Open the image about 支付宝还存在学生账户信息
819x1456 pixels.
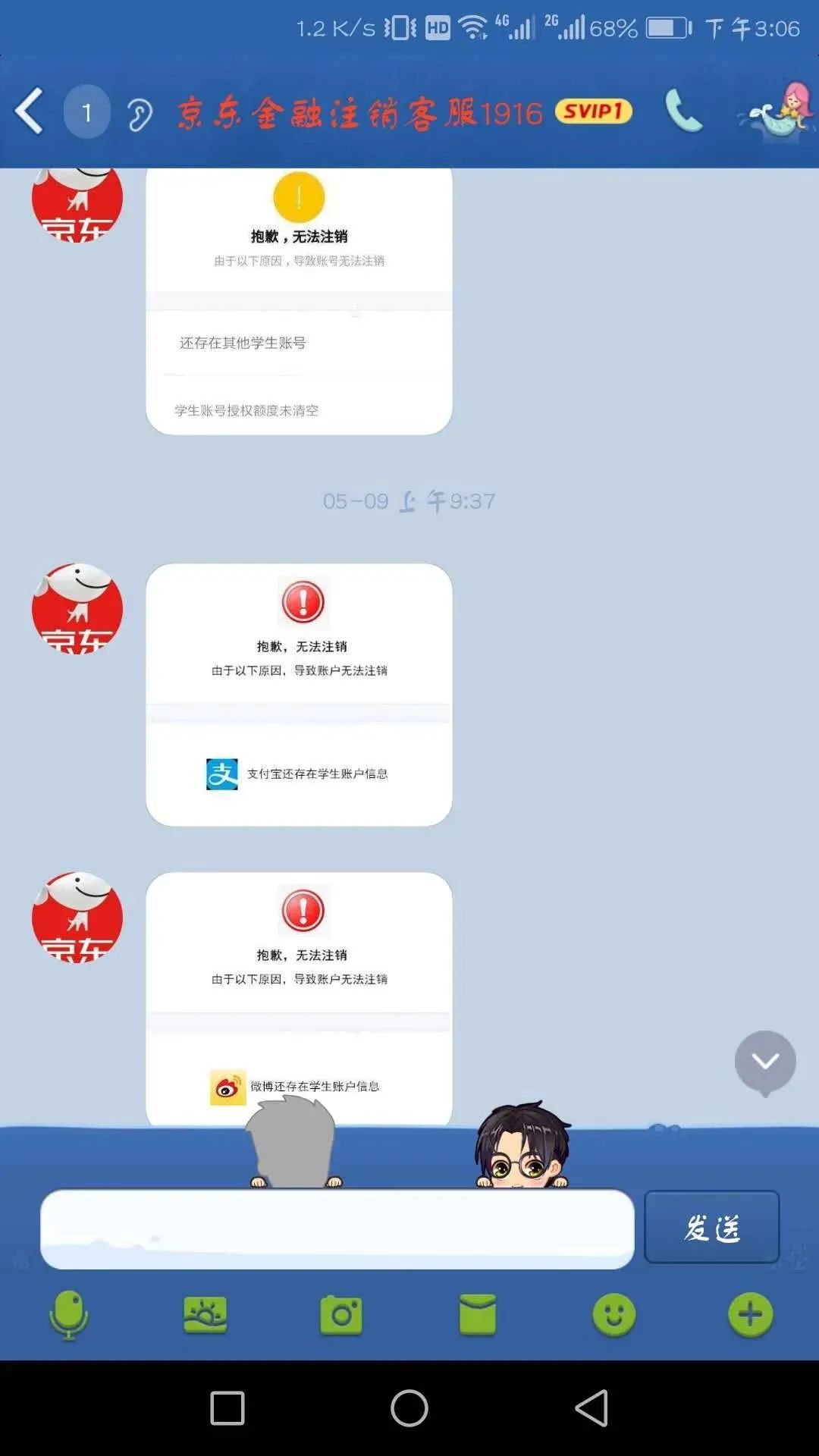coord(299,694)
